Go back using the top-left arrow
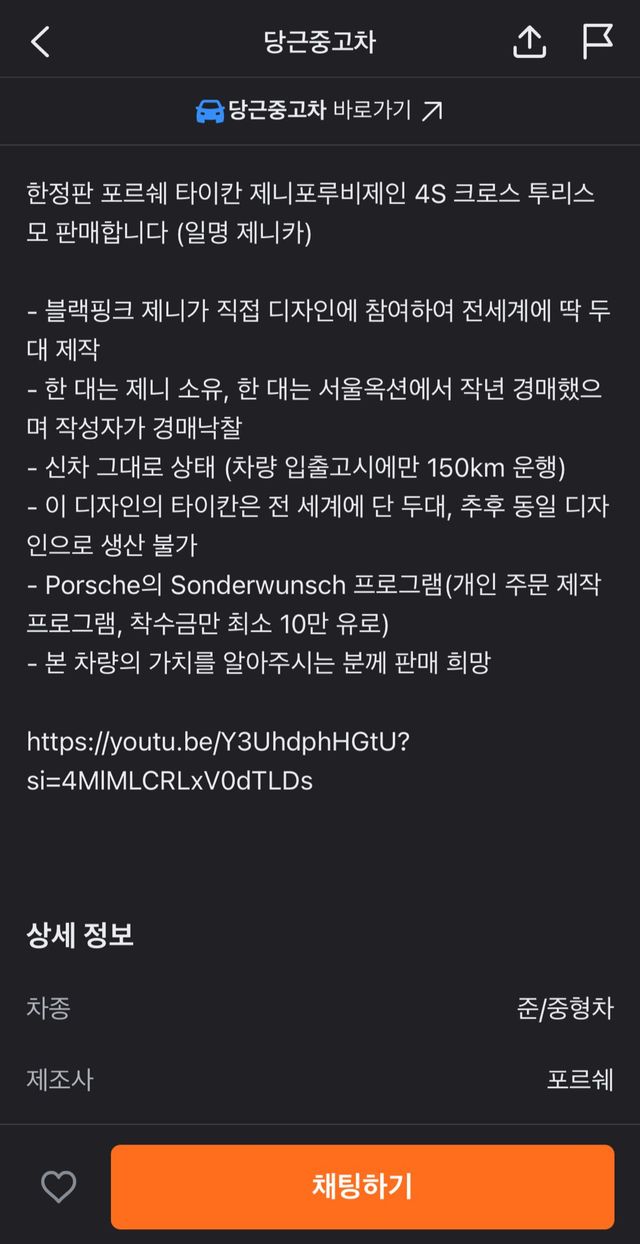Viewport: 640px width, 1244px height. [x=40, y=42]
